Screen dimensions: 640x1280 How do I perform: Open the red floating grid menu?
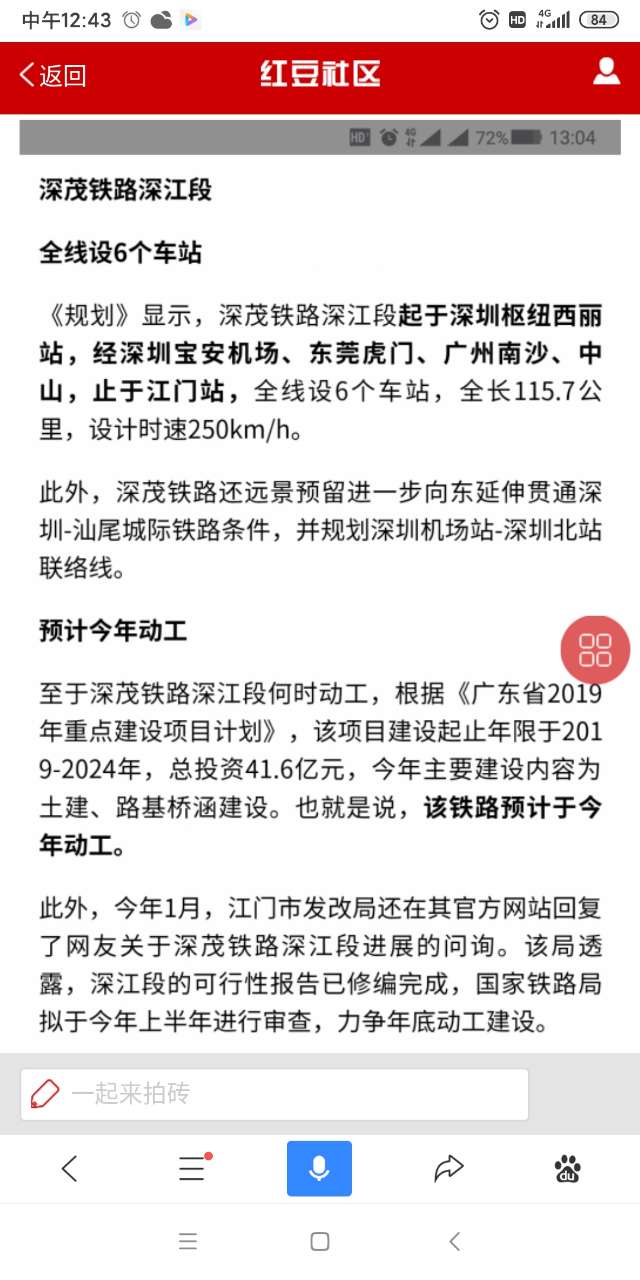point(595,650)
